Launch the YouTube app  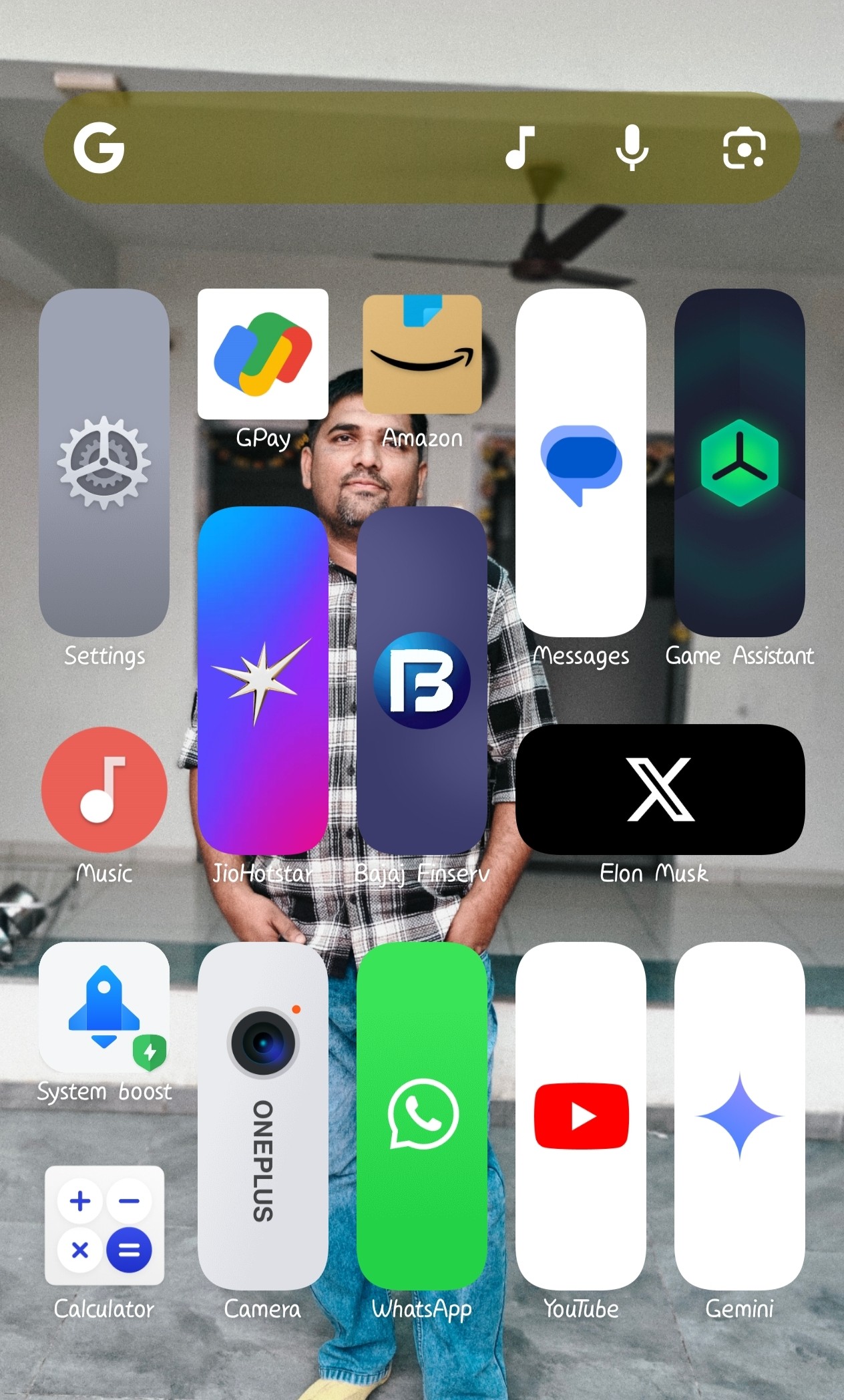(580, 1115)
